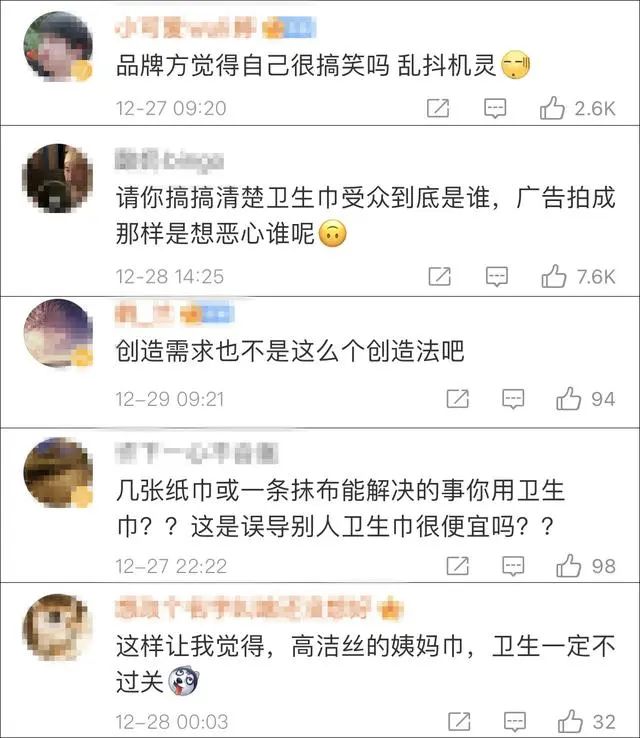The height and width of the screenshot is (738, 640).
Task: Repost the comment about '几张纸巾或一条抹布'
Action: 457,566
